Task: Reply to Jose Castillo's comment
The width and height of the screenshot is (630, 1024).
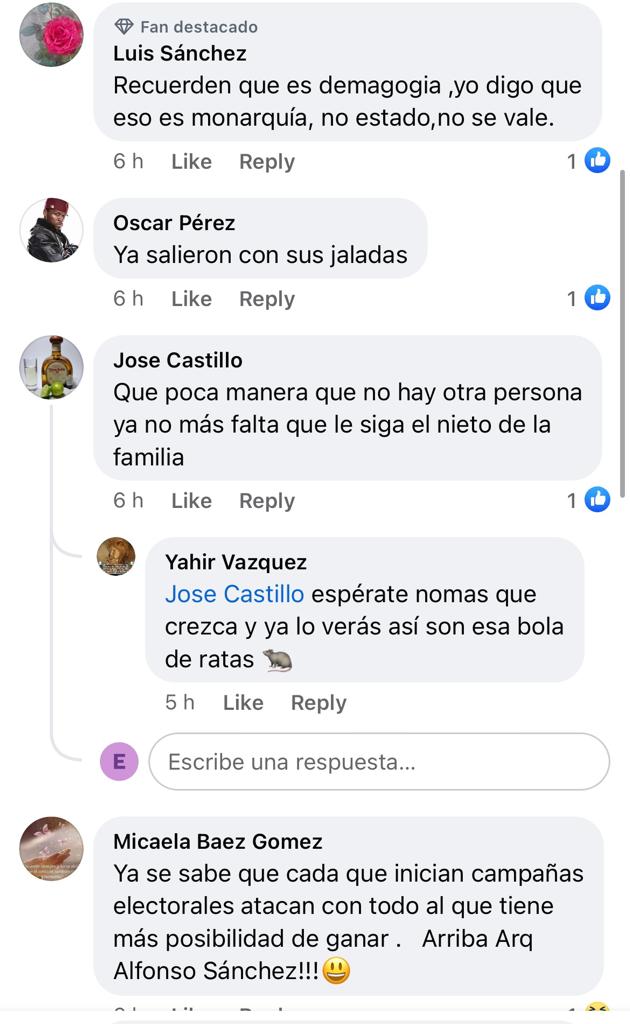Action: (x=266, y=501)
